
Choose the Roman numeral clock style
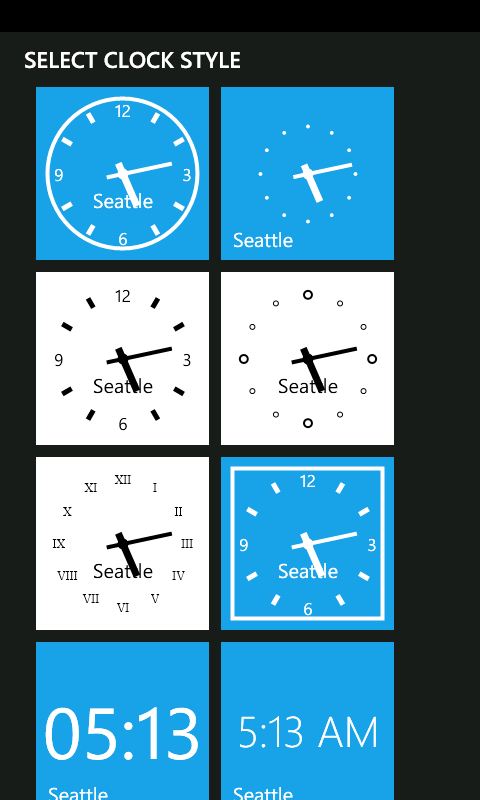pos(122,543)
